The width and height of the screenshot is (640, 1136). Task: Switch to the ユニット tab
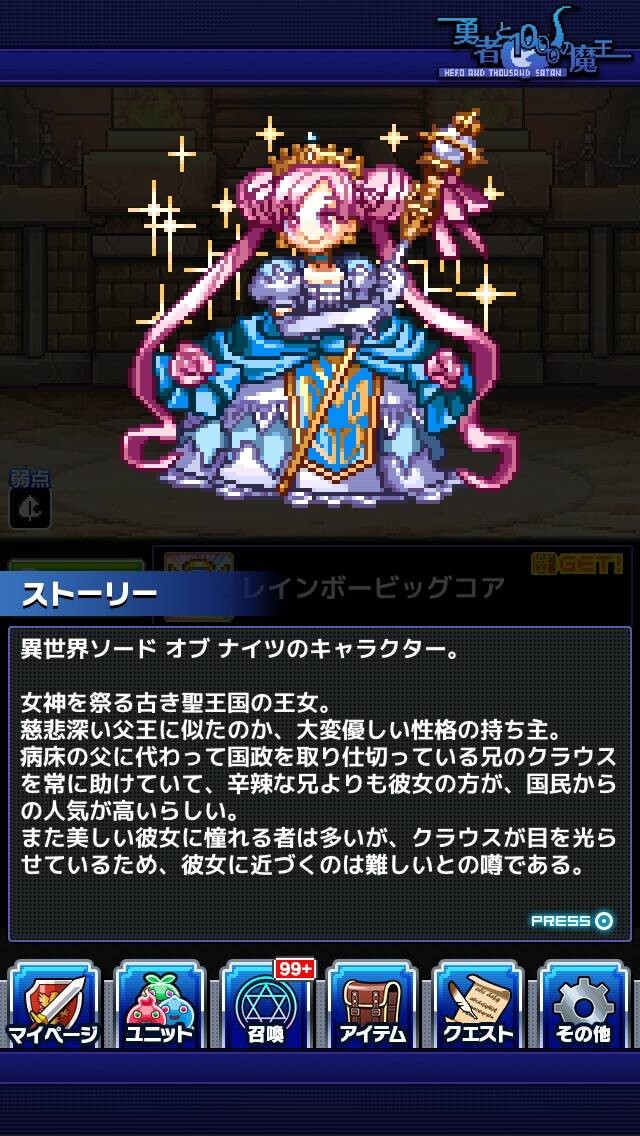click(x=159, y=1003)
